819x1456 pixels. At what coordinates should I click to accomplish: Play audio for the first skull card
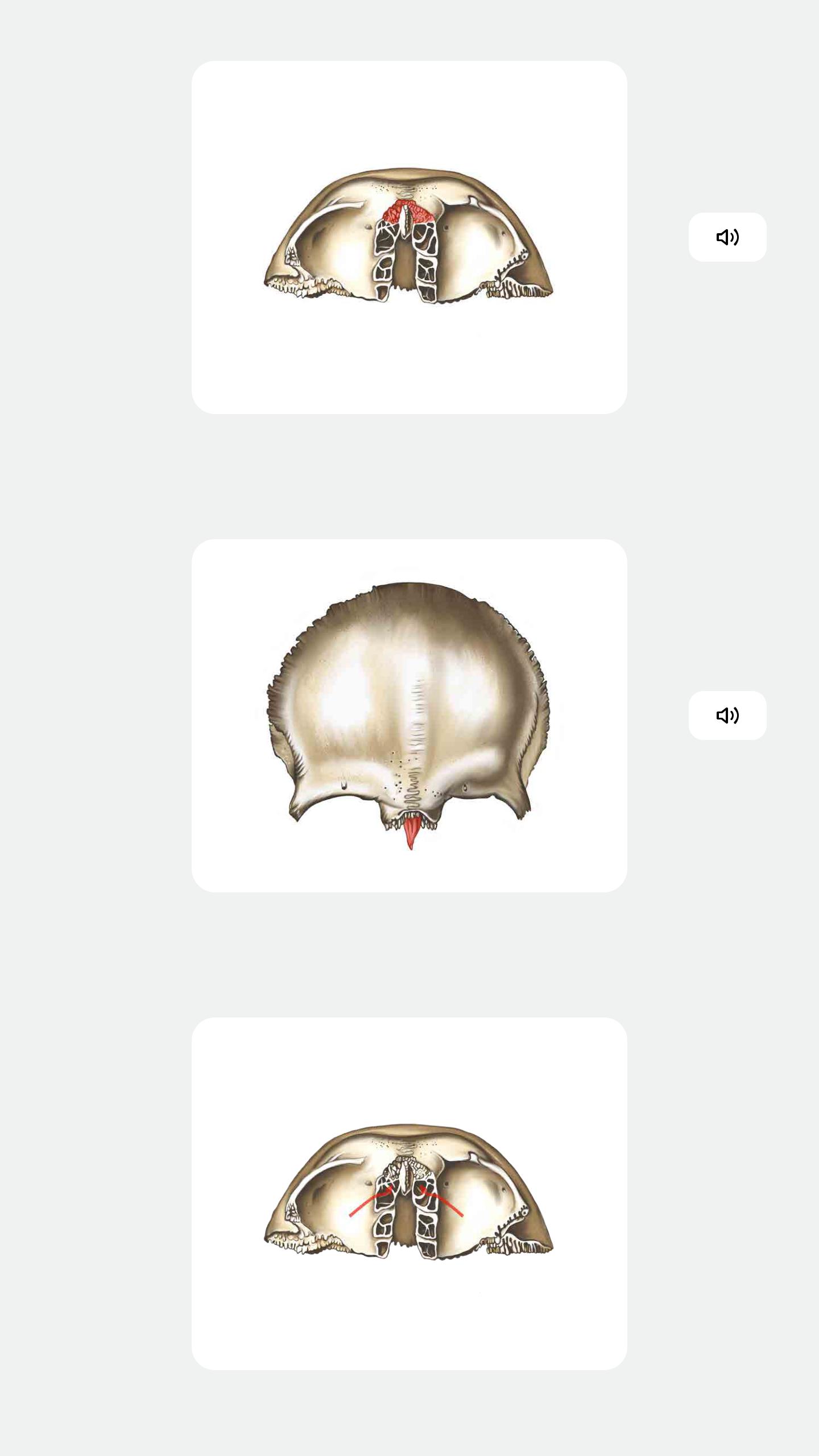point(727,237)
